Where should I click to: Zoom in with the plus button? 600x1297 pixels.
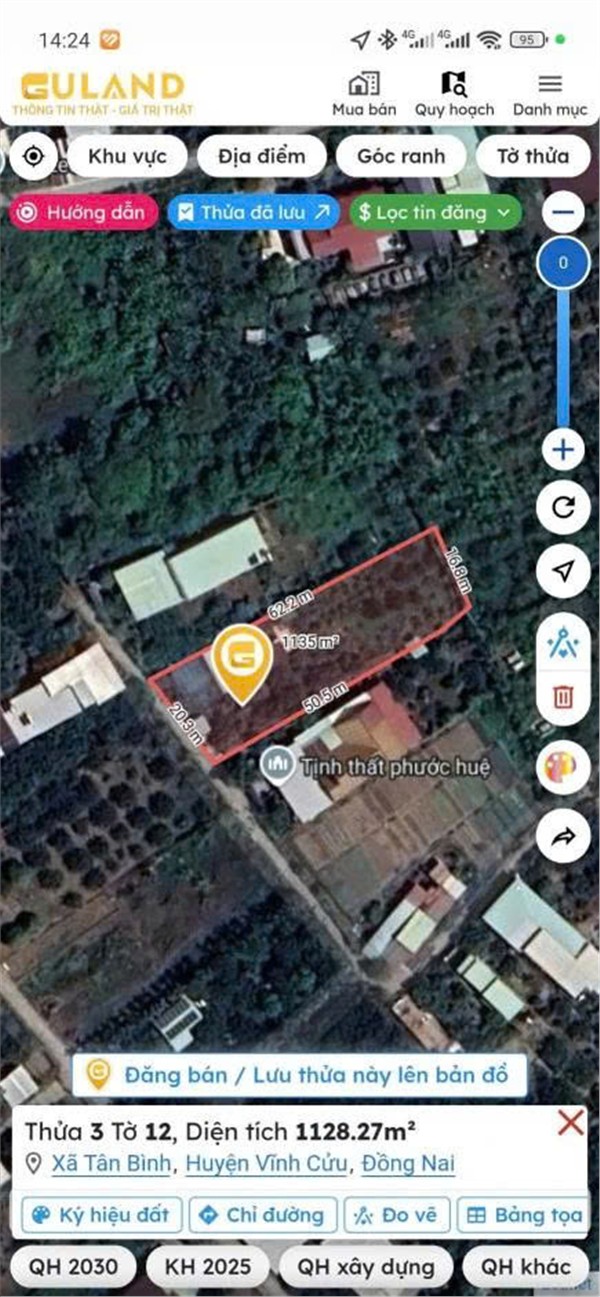[x=563, y=450]
